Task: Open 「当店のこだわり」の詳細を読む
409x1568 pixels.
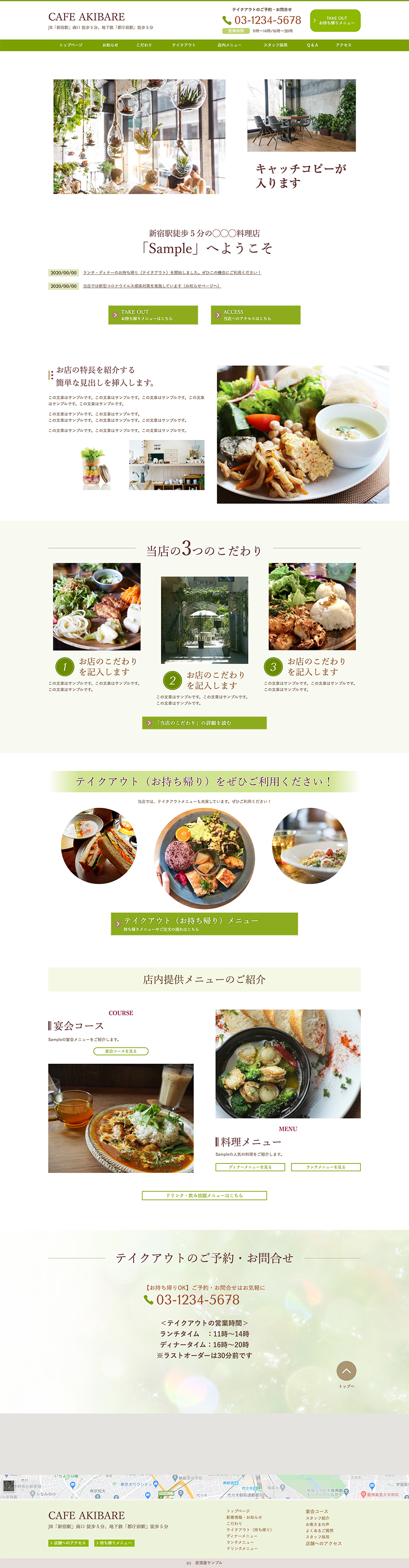Action: coord(204,723)
